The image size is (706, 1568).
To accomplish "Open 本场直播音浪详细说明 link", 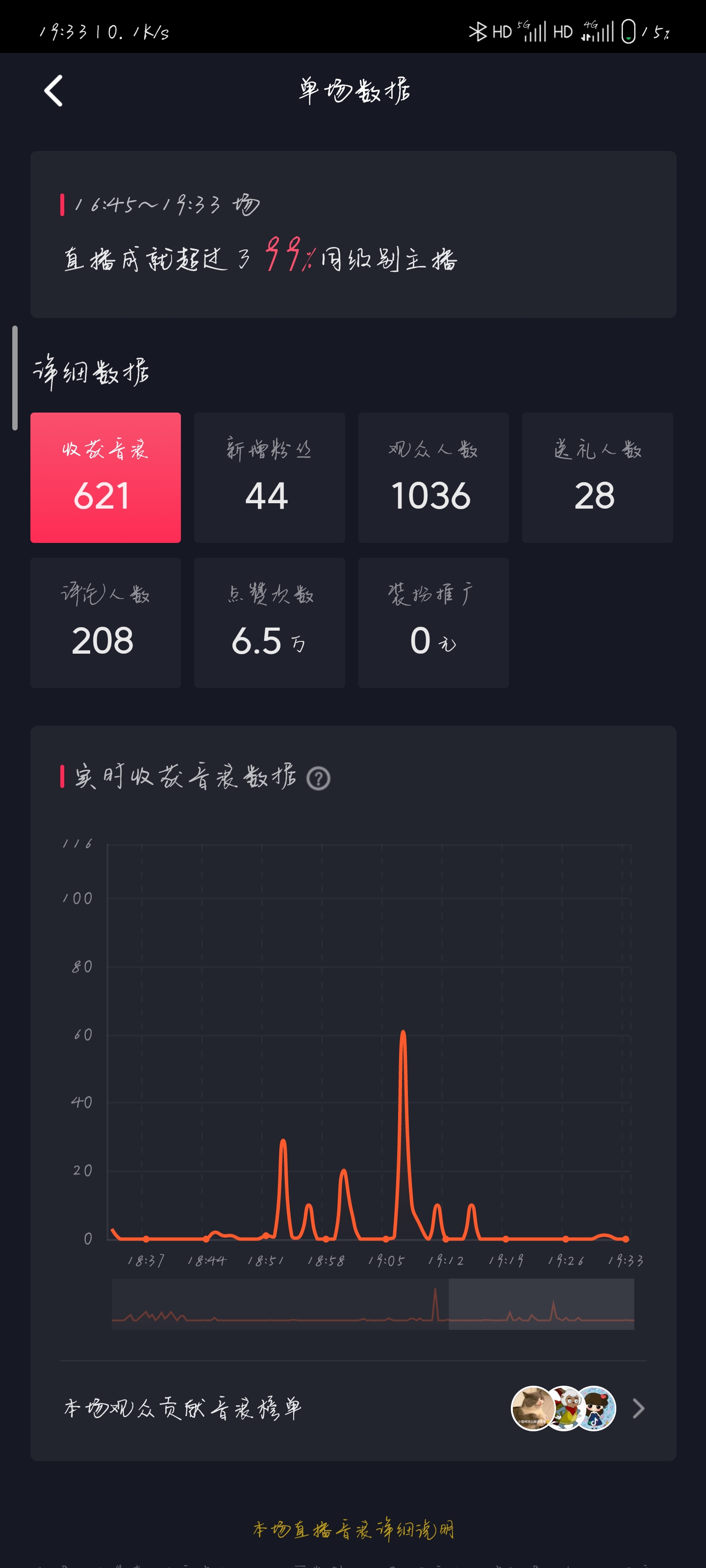I will pos(353,1528).
